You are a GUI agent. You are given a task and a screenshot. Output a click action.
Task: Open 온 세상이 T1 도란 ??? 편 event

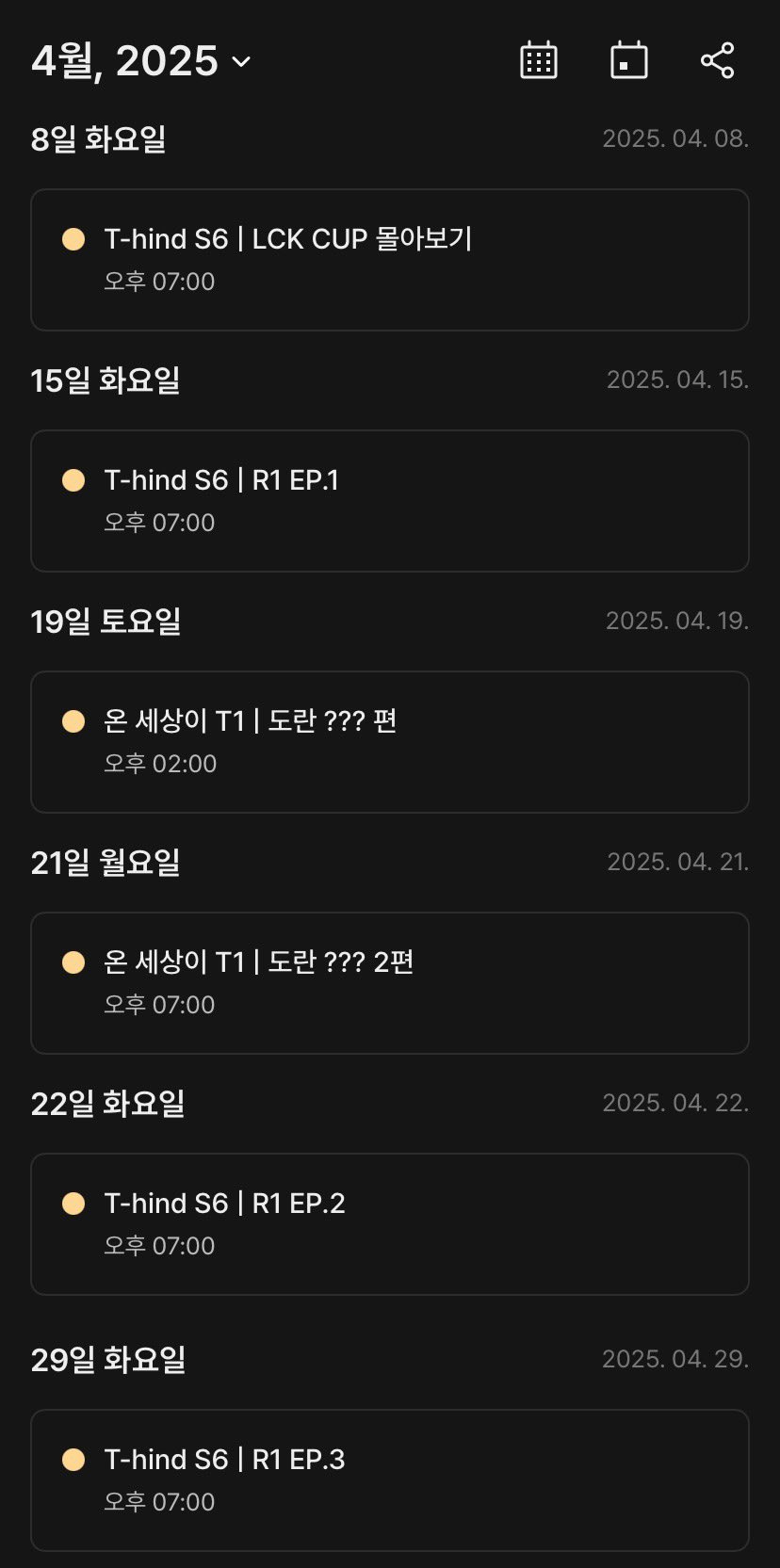coord(389,742)
